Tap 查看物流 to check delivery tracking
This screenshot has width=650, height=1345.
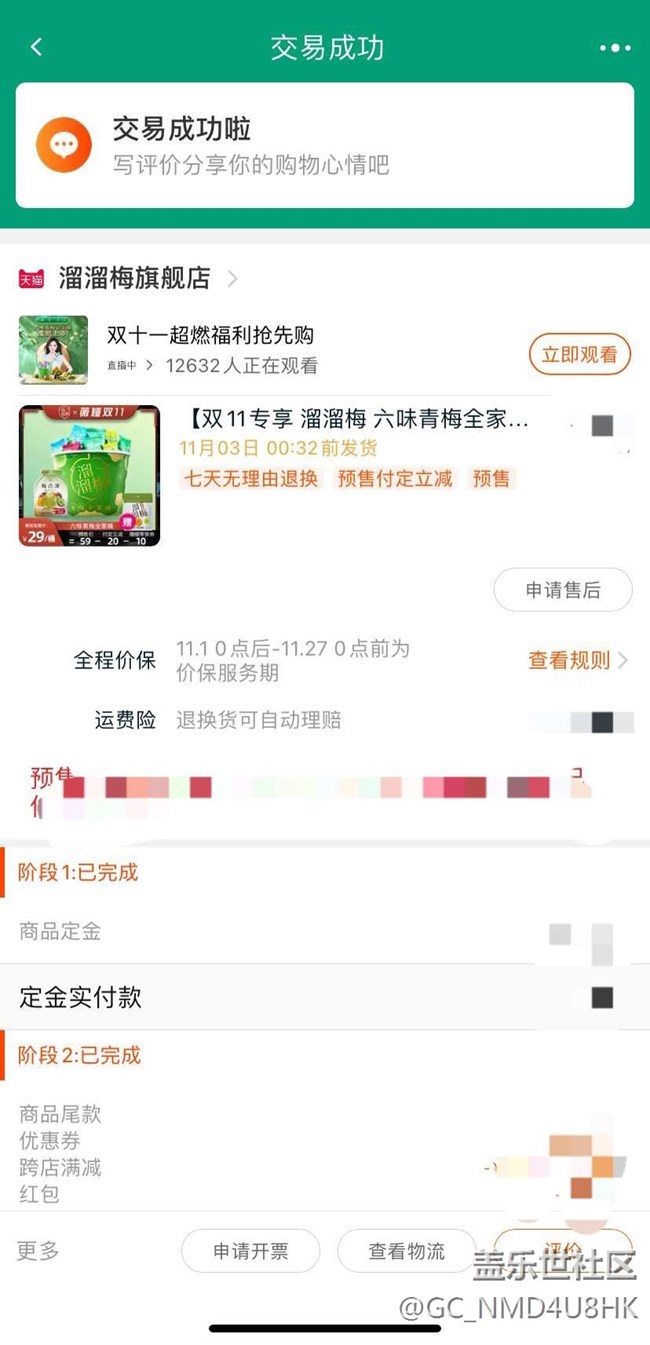click(407, 1251)
